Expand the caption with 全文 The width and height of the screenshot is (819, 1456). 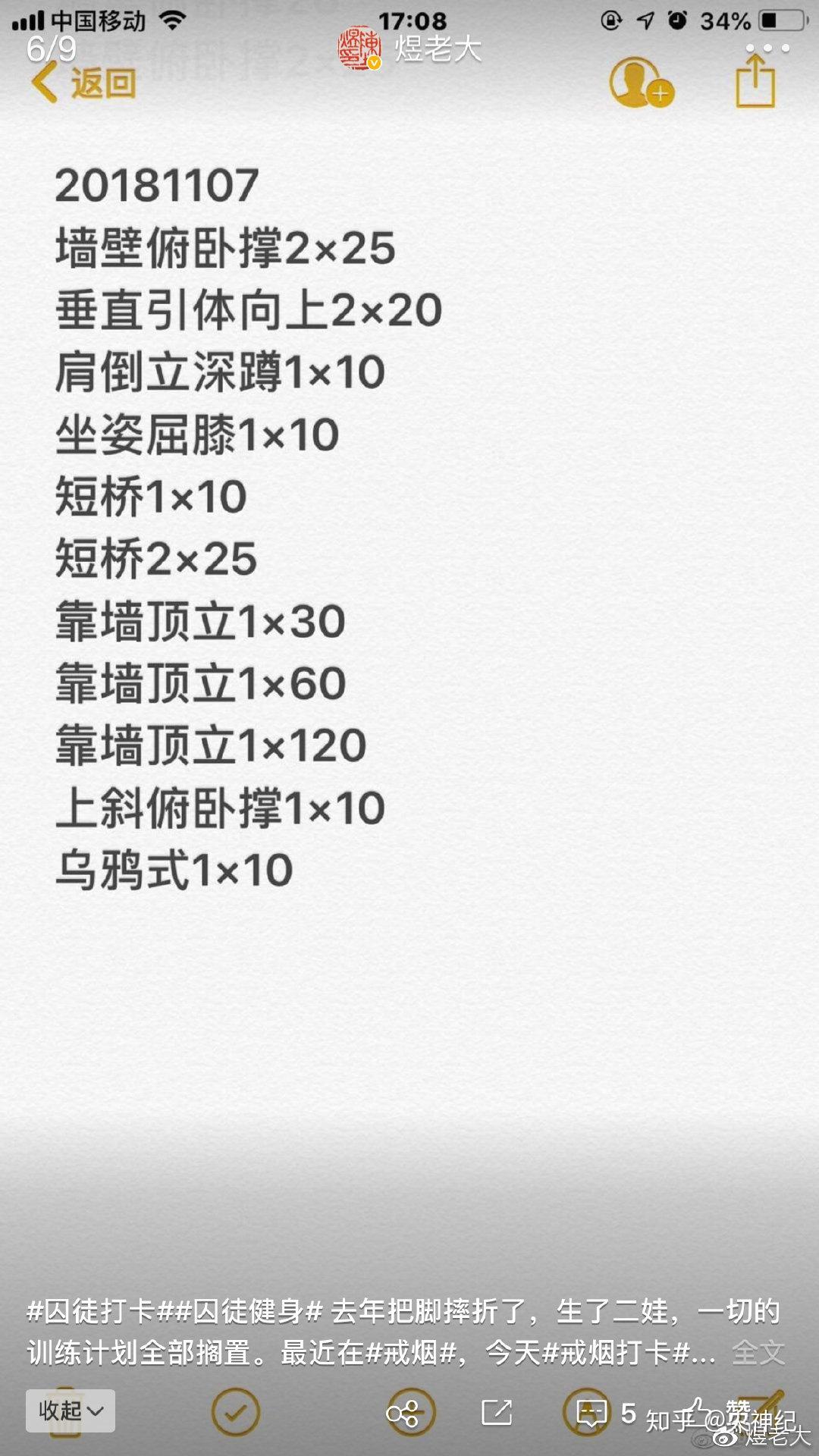(758, 1351)
